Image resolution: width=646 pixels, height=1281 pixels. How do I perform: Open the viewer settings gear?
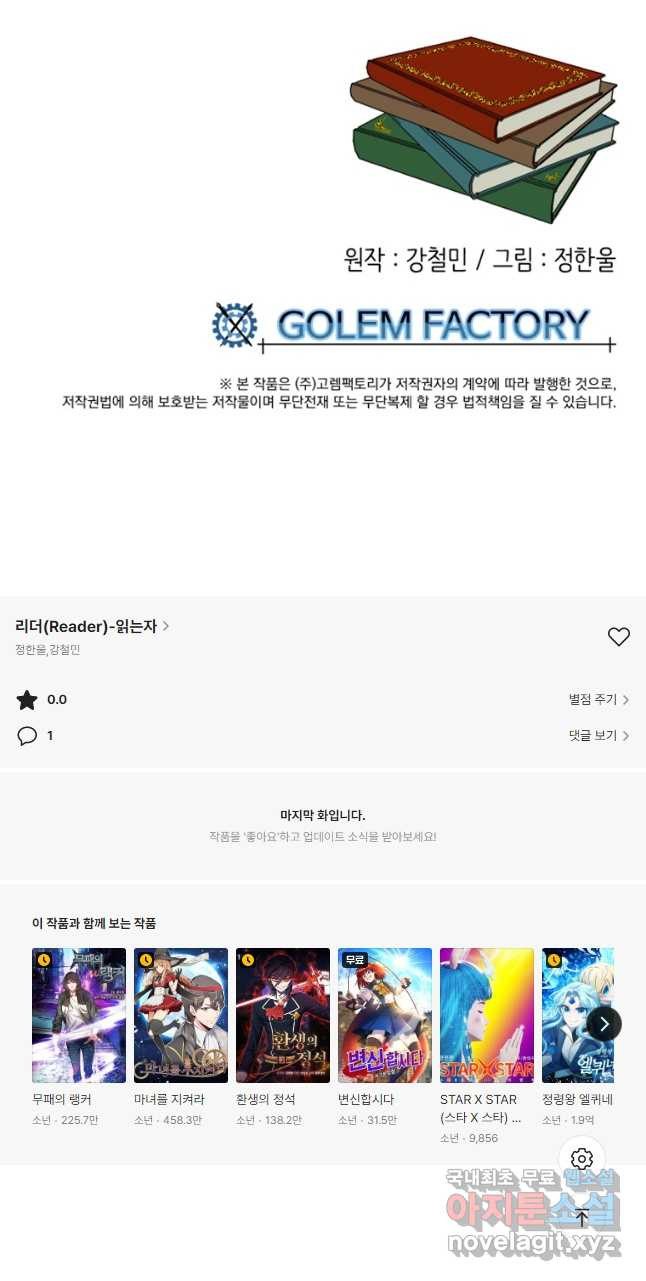pos(582,1159)
